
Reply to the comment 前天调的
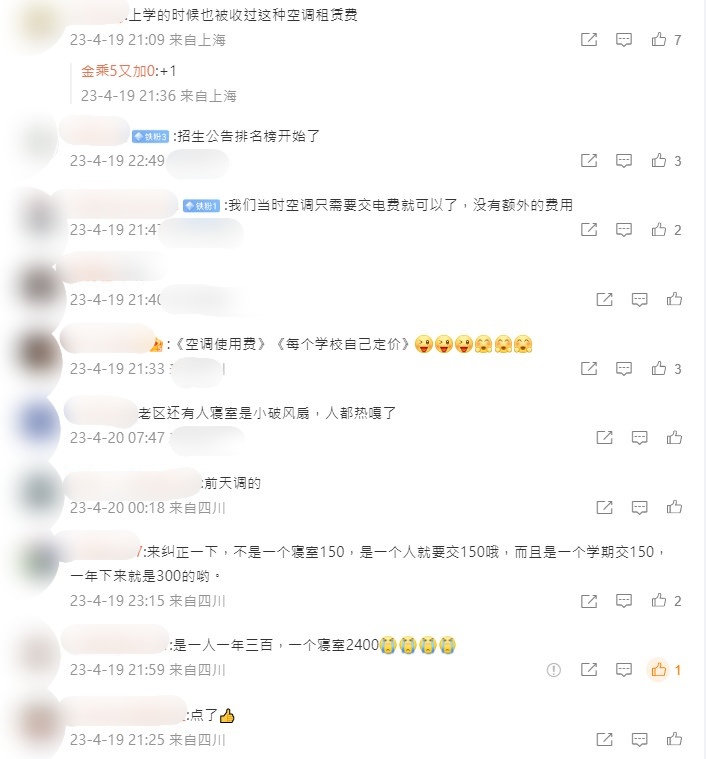(x=640, y=508)
